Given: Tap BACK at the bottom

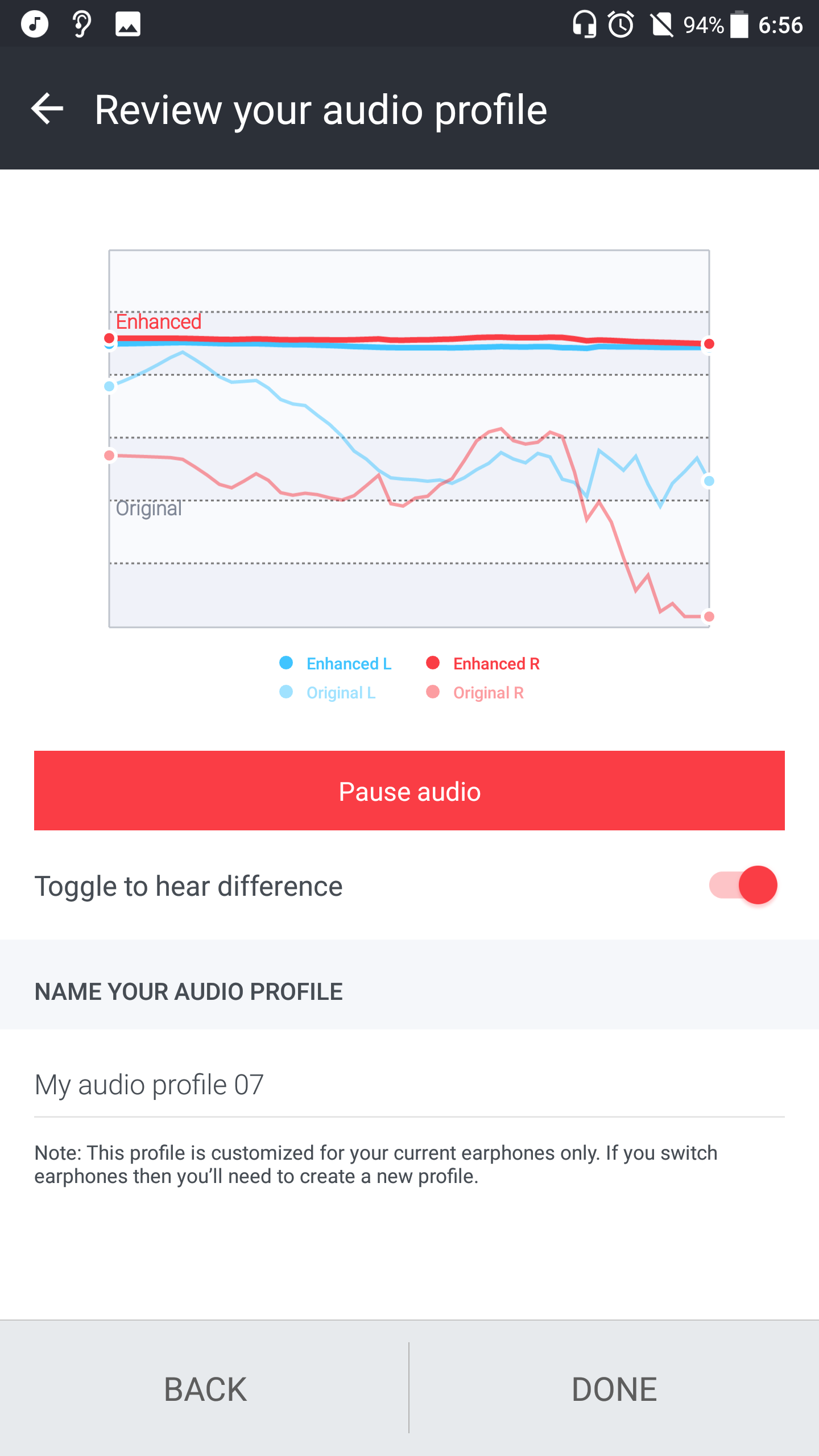Looking at the screenshot, I should pos(205,1388).
